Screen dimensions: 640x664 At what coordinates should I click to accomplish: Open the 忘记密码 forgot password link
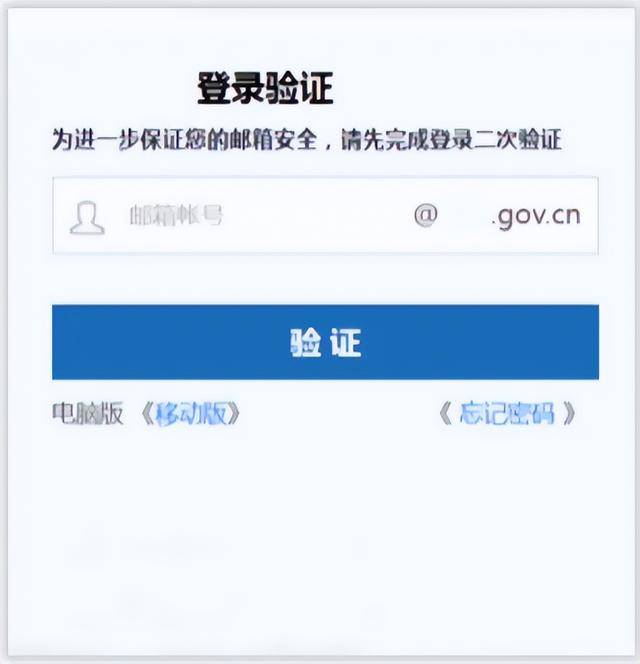pyautogui.click(x=506, y=414)
